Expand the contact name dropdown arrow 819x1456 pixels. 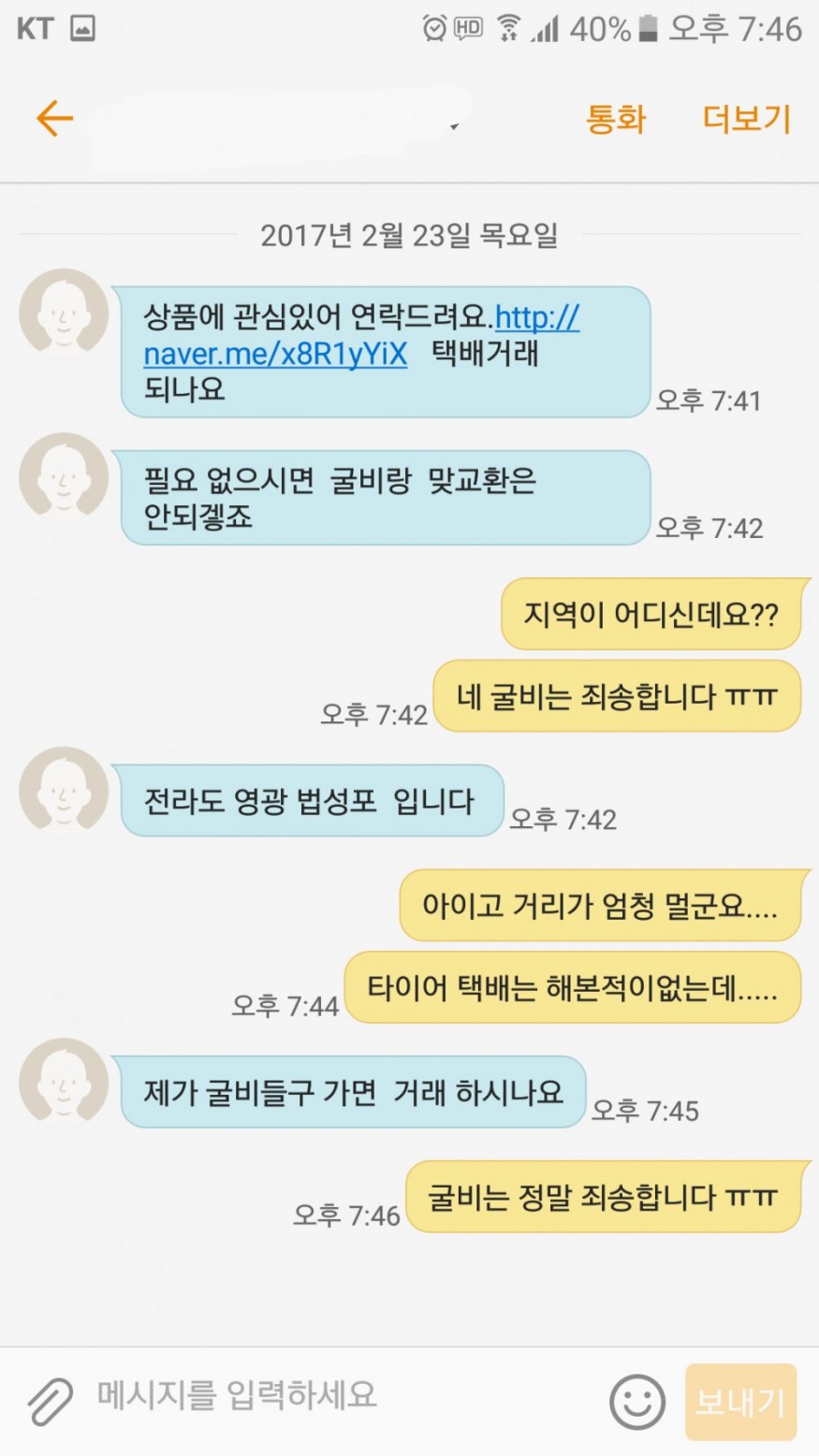[454, 127]
